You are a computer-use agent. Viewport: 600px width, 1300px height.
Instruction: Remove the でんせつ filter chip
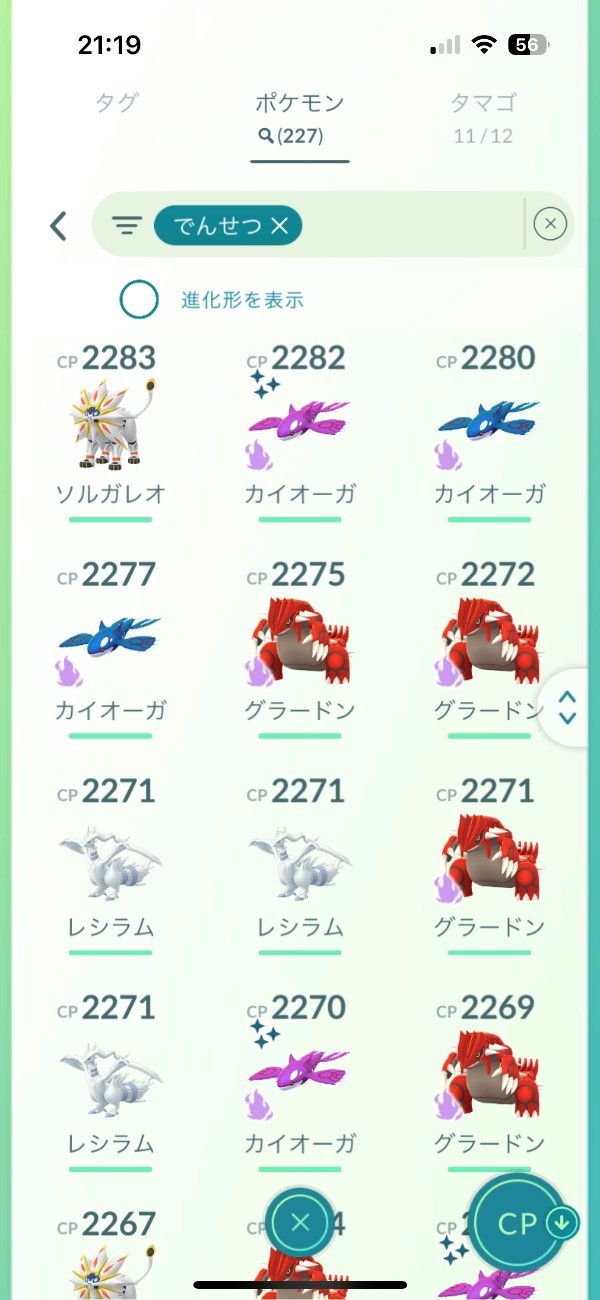[x=279, y=226]
